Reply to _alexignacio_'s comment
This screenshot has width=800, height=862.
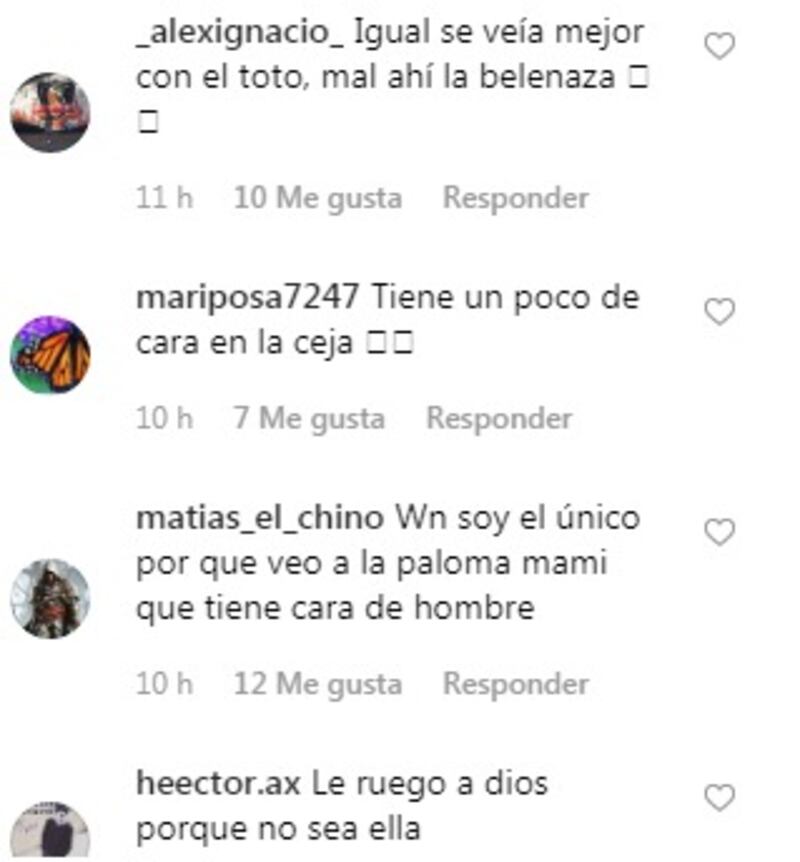[515, 198]
